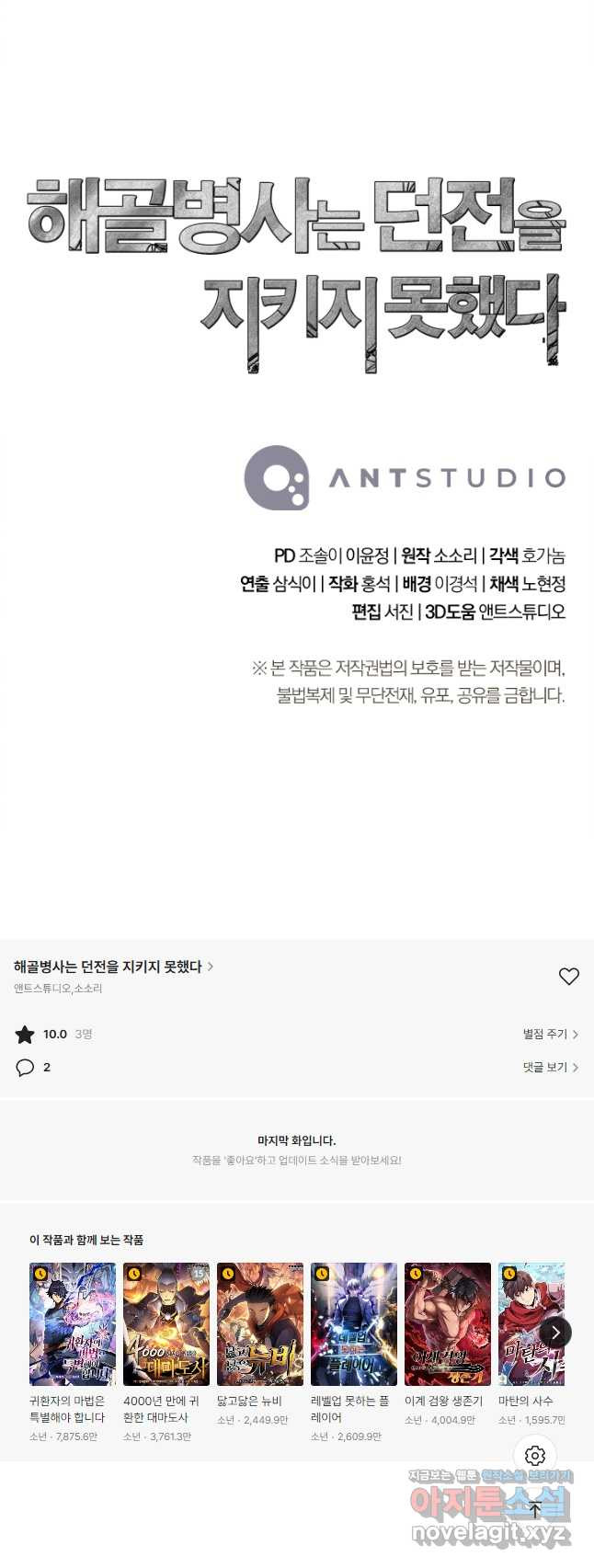Open 닳고닳은 뉴비 card
This screenshot has width=594, height=1568.
[260, 1324]
